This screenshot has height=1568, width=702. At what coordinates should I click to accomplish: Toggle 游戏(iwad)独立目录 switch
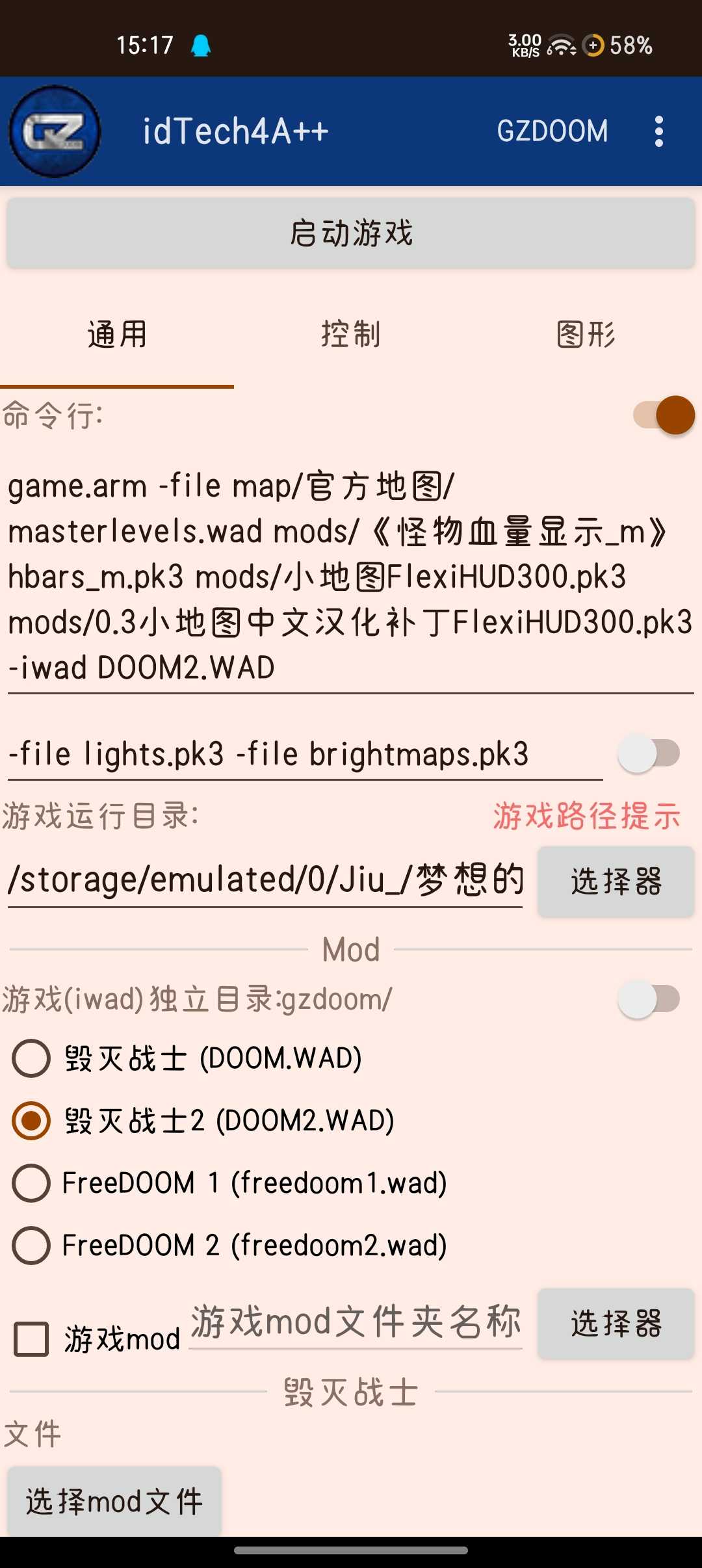pyautogui.click(x=649, y=999)
